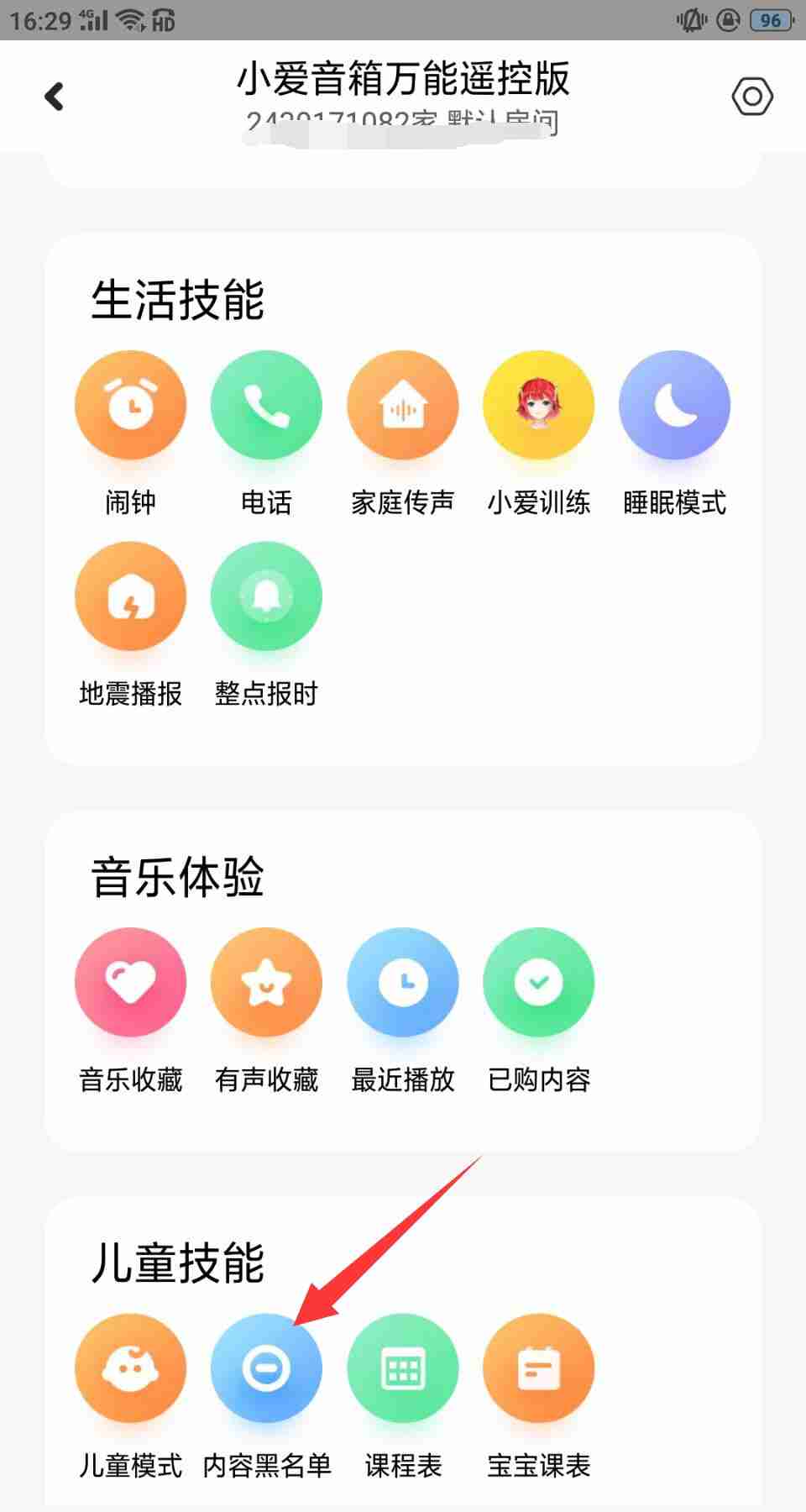Open the 电话 phone feature
Viewport: 806px width, 1512px height.
266,405
